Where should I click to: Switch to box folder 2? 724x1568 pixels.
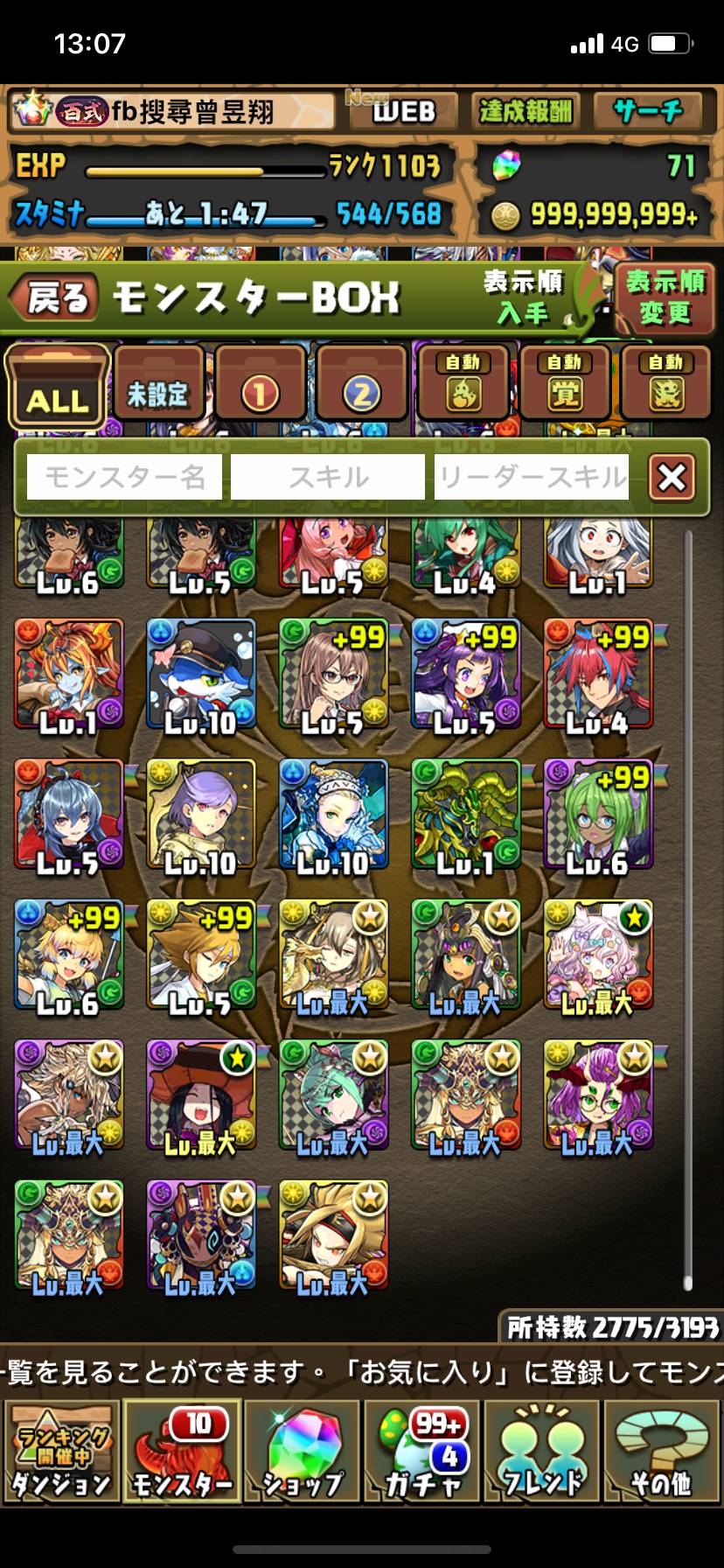point(362,389)
